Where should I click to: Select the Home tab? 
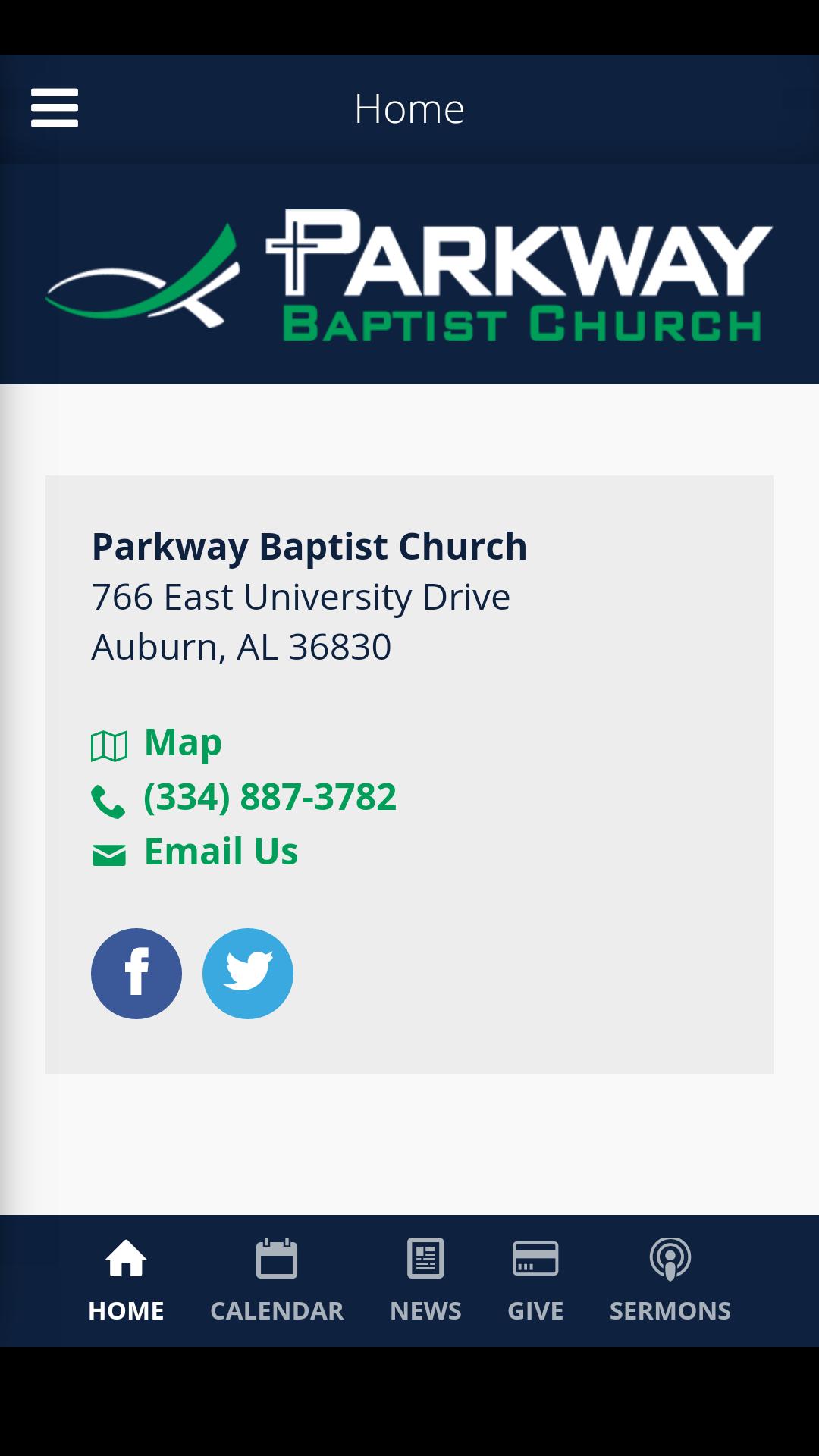tap(126, 1281)
